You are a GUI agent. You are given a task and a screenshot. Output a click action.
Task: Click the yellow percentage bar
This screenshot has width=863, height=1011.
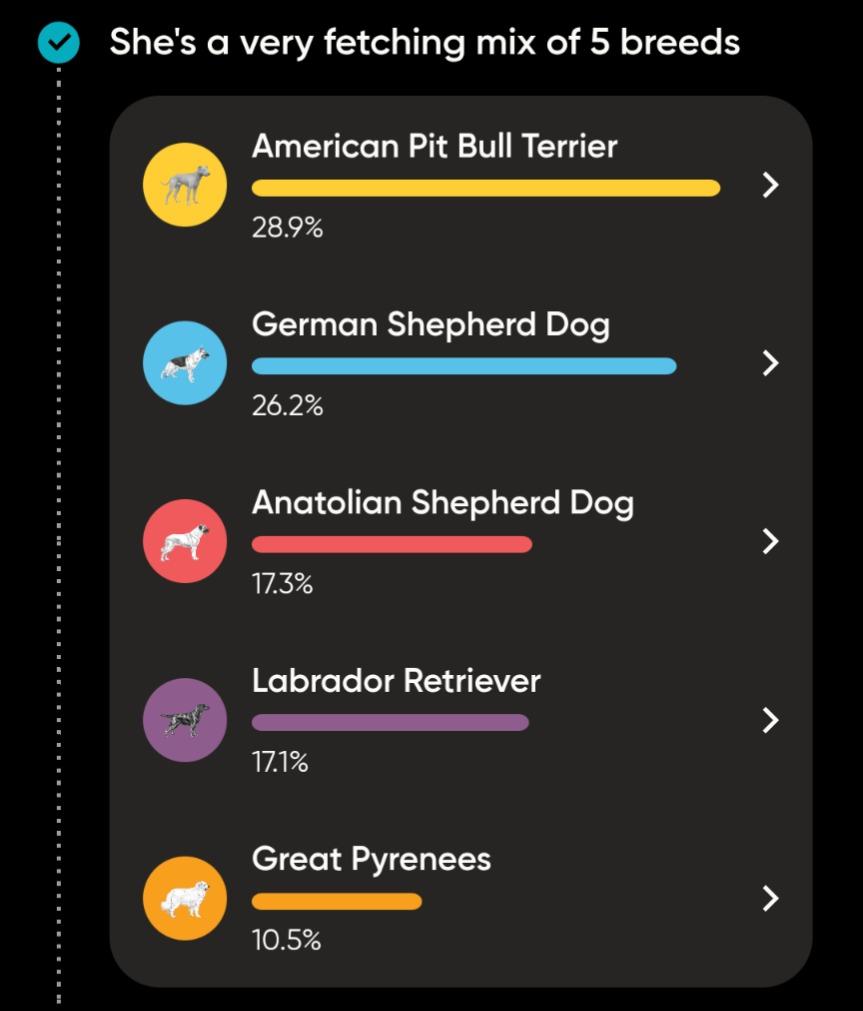coord(485,187)
